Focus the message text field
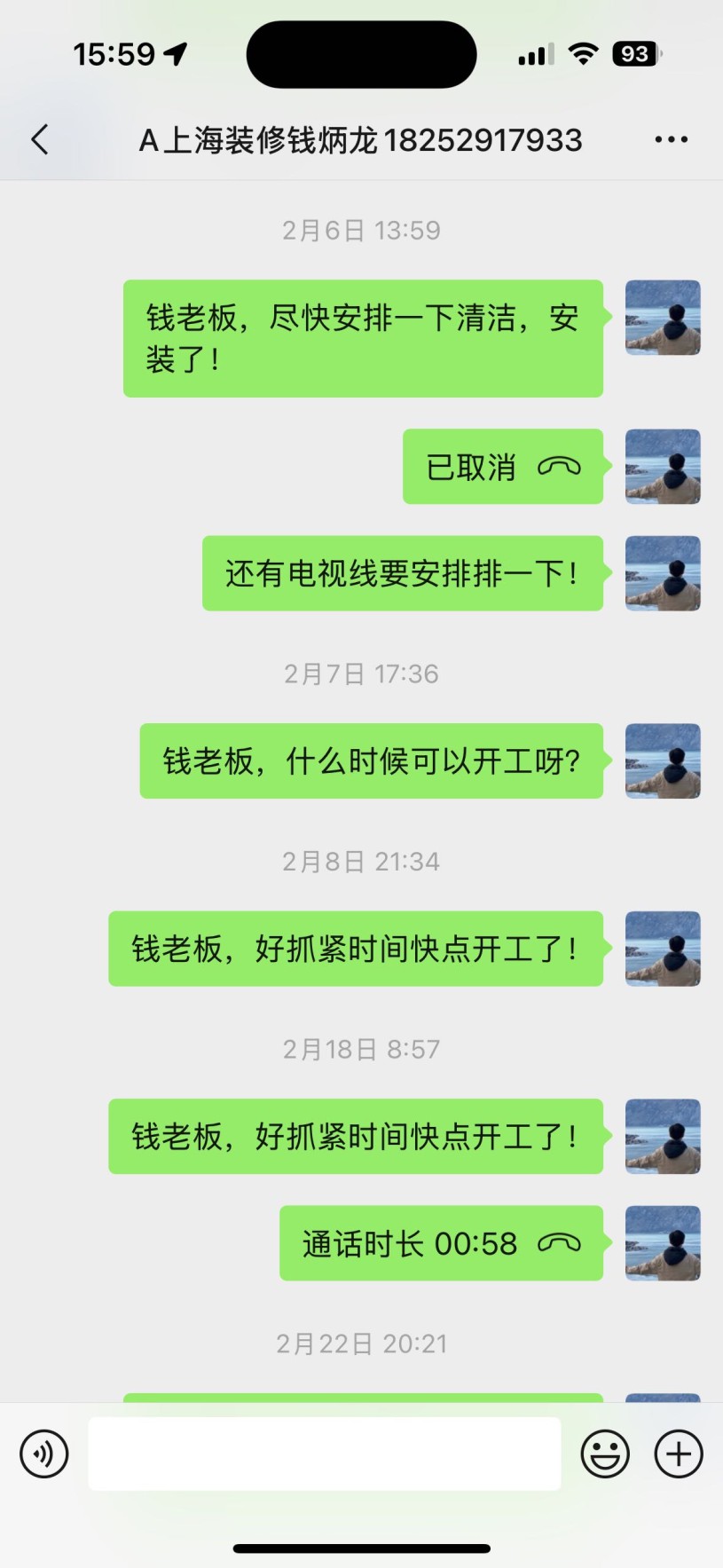Image resolution: width=723 pixels, height=1568 pixels. point(324,1454)
